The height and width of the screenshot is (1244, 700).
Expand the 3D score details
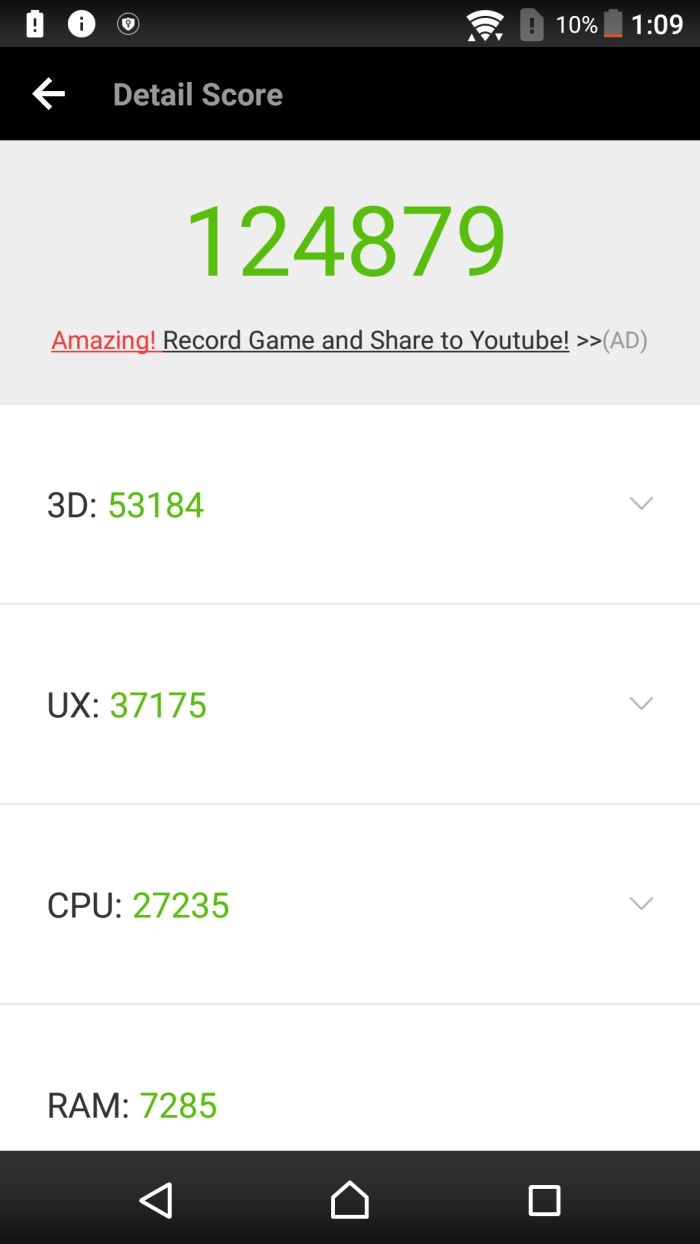[x=641, y=504]
